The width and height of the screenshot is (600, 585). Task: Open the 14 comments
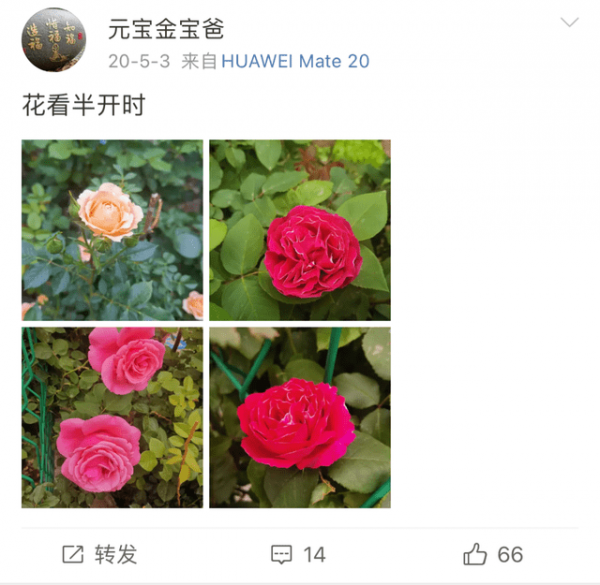299,554
